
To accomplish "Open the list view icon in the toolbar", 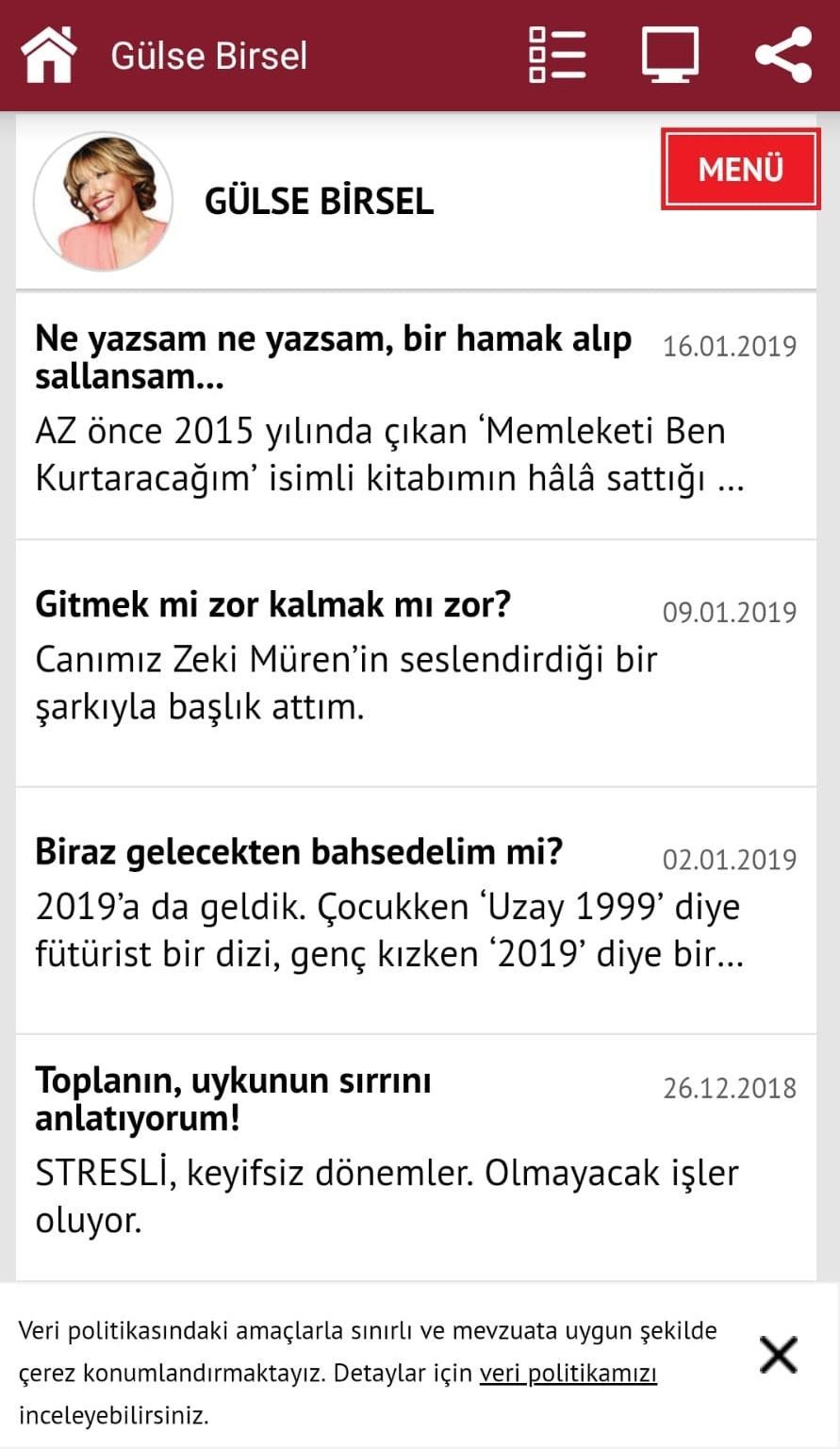I will tap(557, 55).
